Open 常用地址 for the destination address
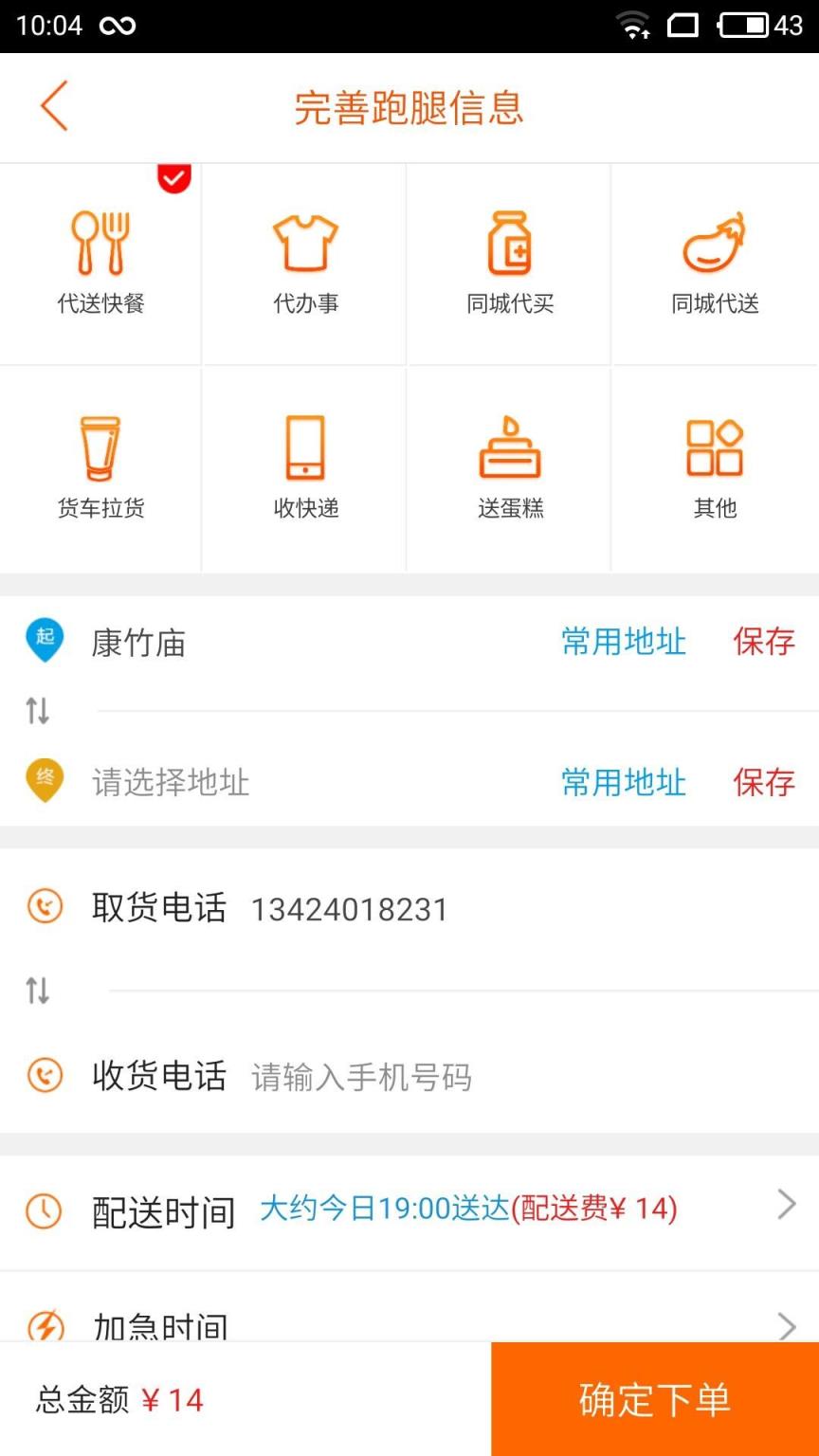The width and height of the screenshot is (819, 1456). tap(623, 782)
